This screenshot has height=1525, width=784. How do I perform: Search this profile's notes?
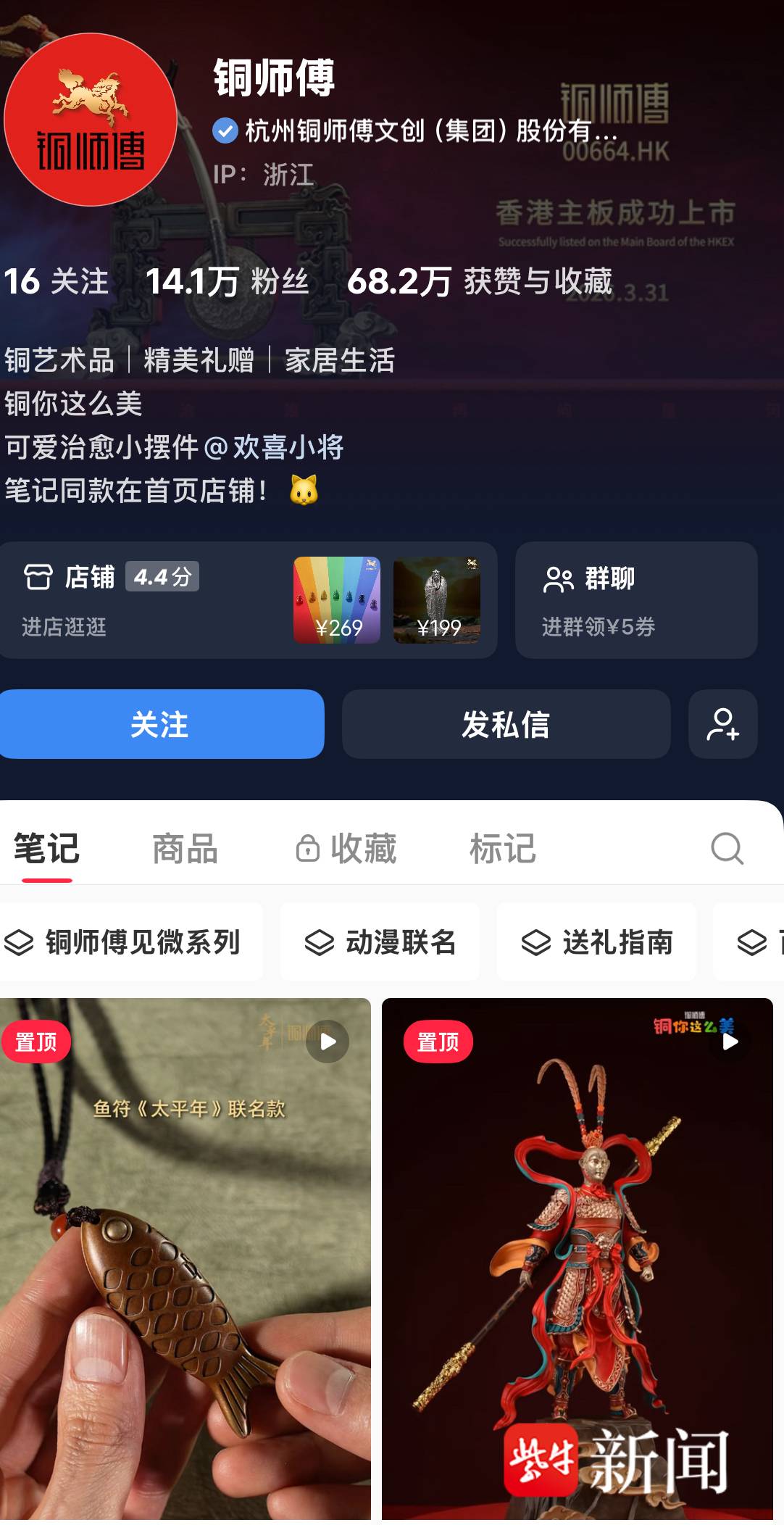pyautogui.click(x=727, y=848)
